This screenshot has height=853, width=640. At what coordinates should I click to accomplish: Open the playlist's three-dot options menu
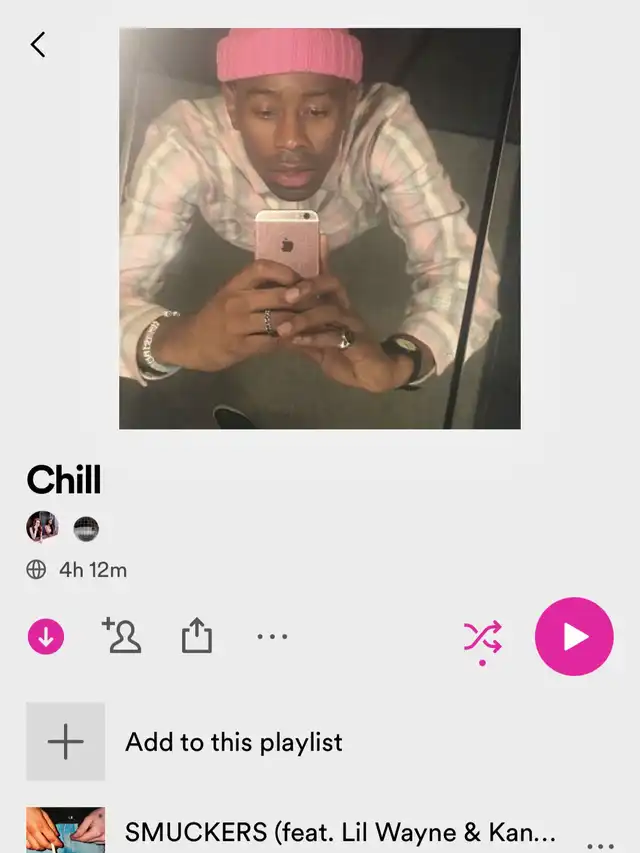point(272,636)
